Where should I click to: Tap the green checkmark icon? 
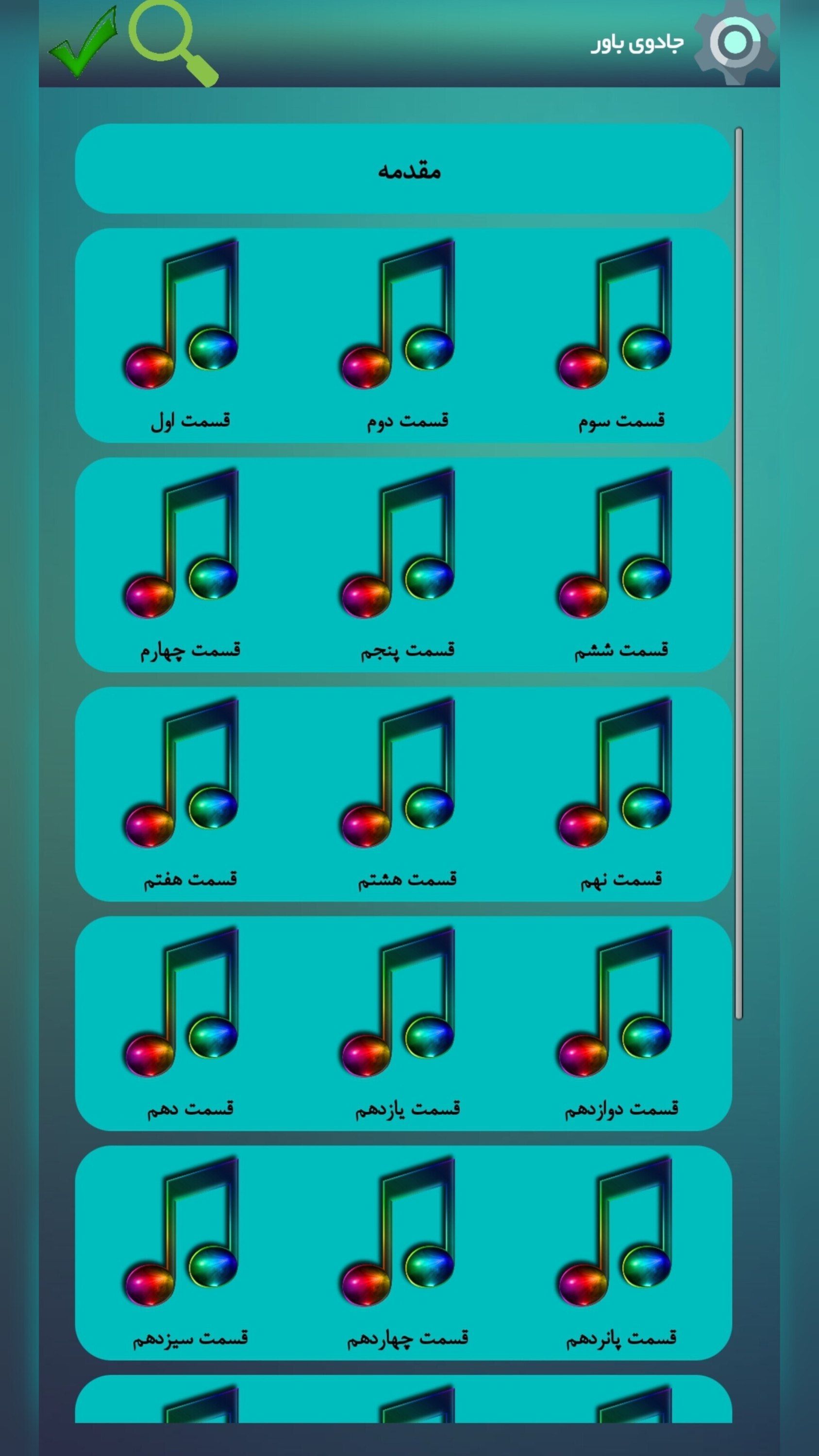84,44
